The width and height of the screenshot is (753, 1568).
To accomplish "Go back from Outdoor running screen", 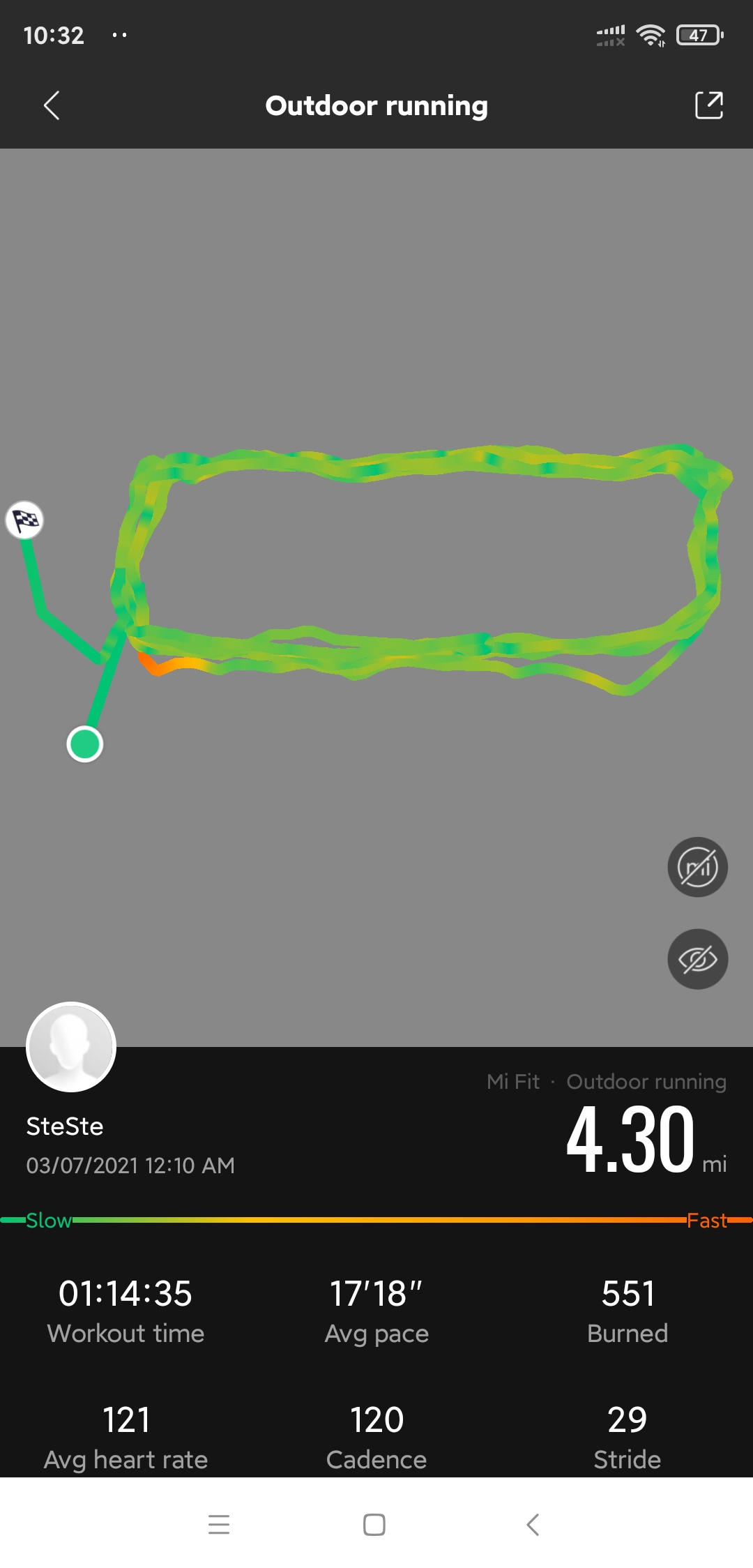I will click(x=52, y=105).
